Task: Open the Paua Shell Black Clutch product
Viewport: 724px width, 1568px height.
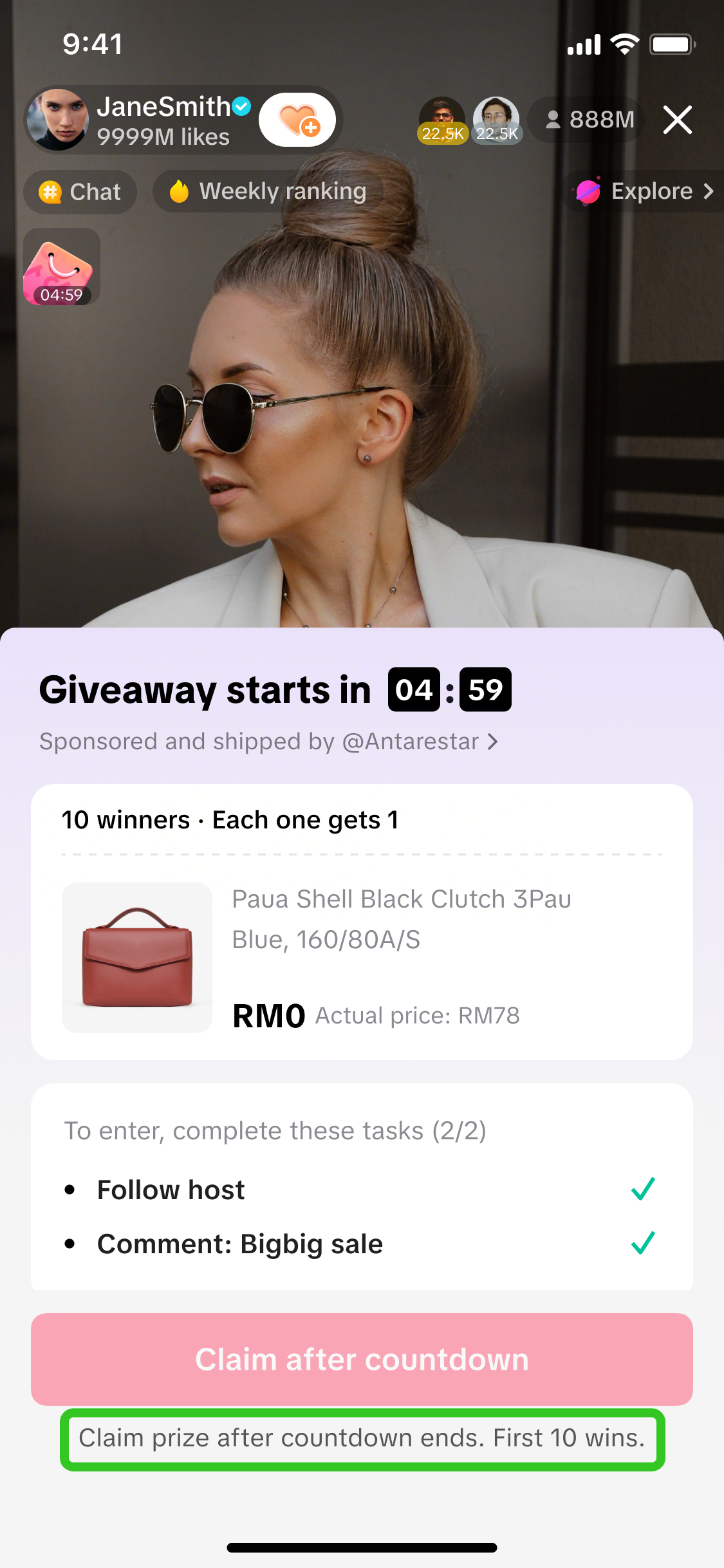Action: (x=362, y=957)
